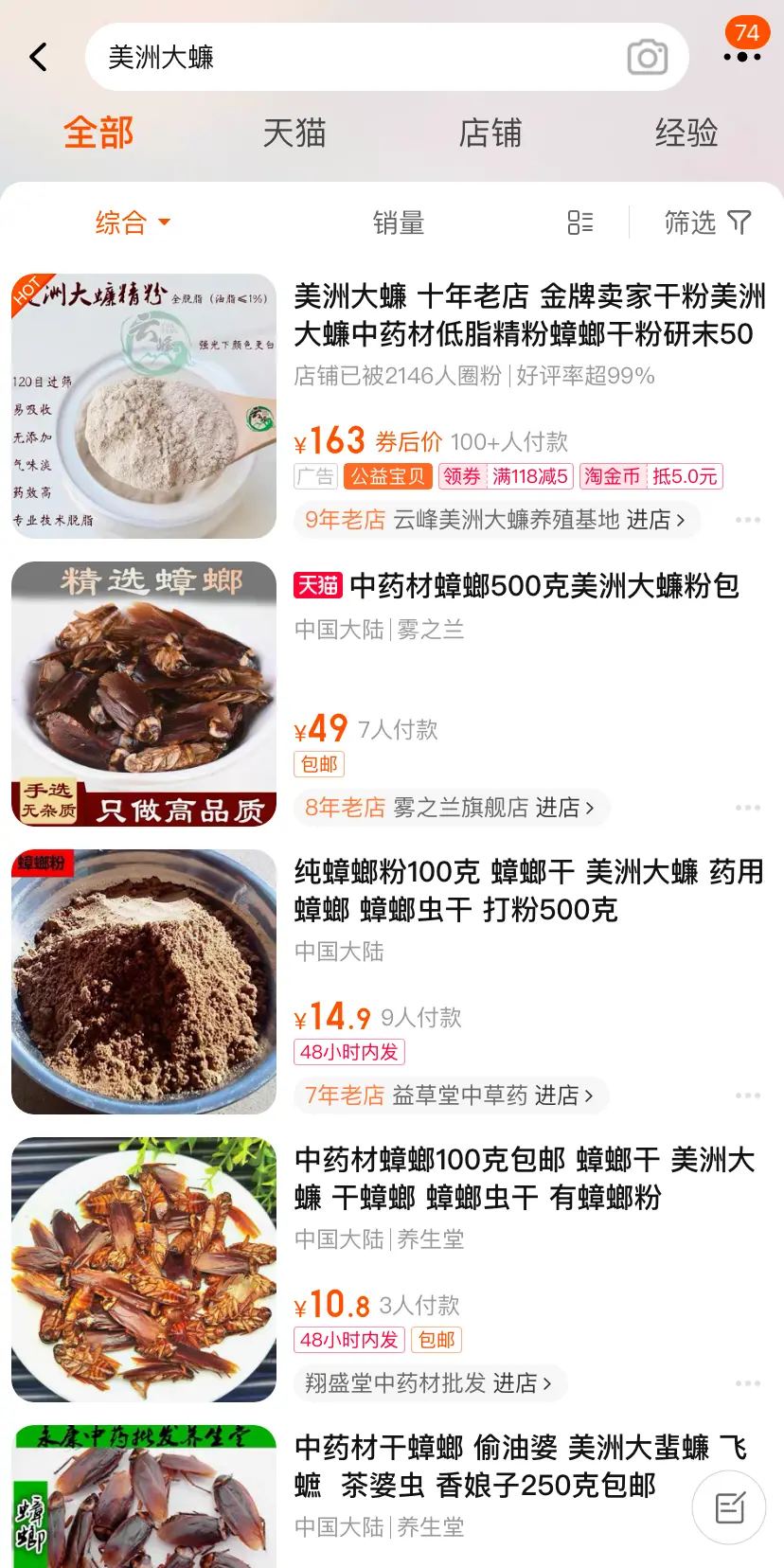
Task: Switch to the 店铺 tab
Action: coord(490,133)
